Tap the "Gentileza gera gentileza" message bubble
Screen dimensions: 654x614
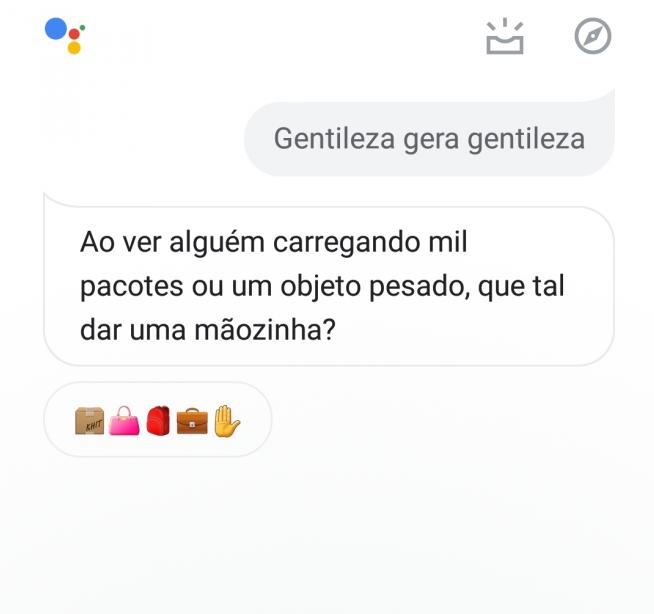(429, 138)
